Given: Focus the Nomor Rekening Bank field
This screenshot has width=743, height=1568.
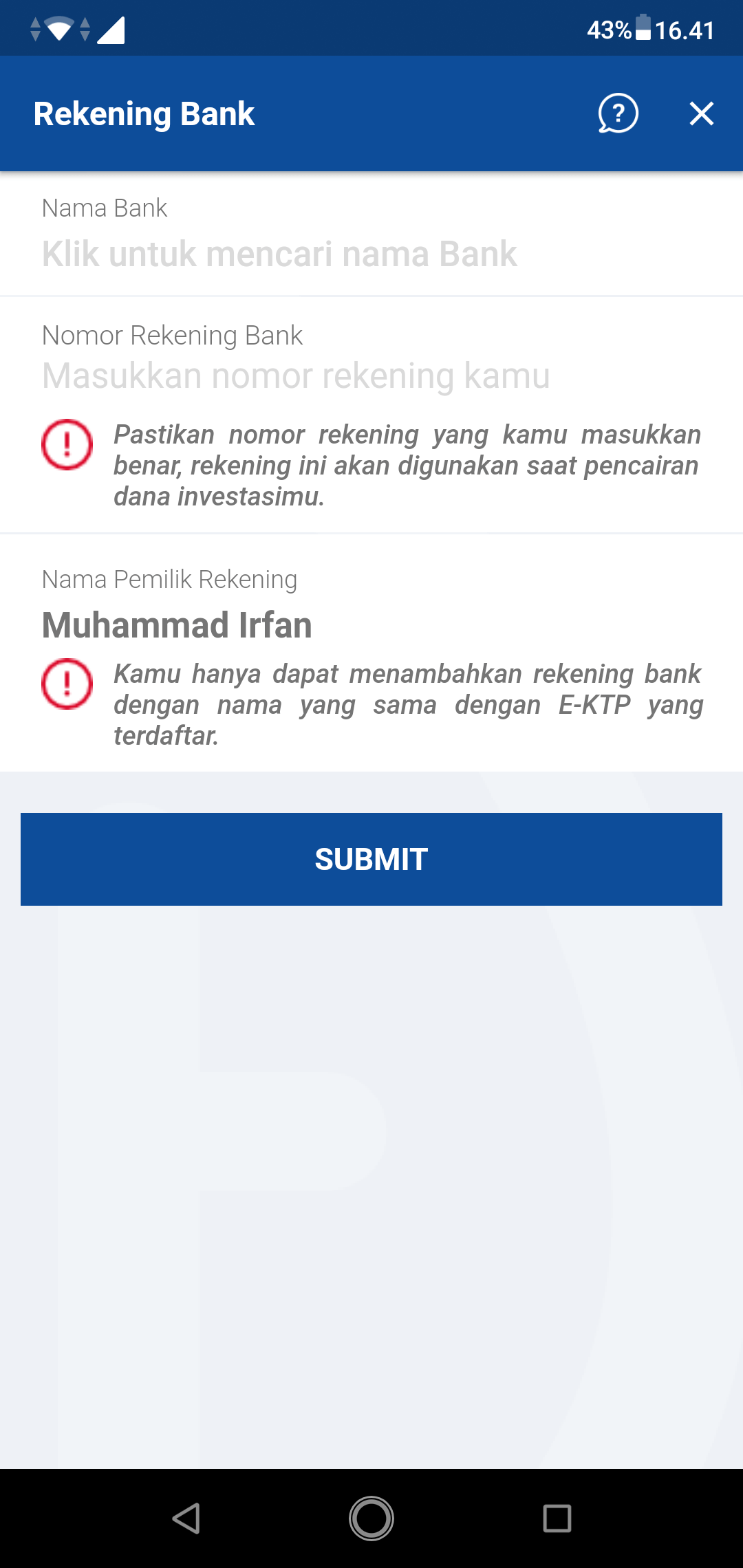Looking at the screenshot, I should click(x=296, y=375).
